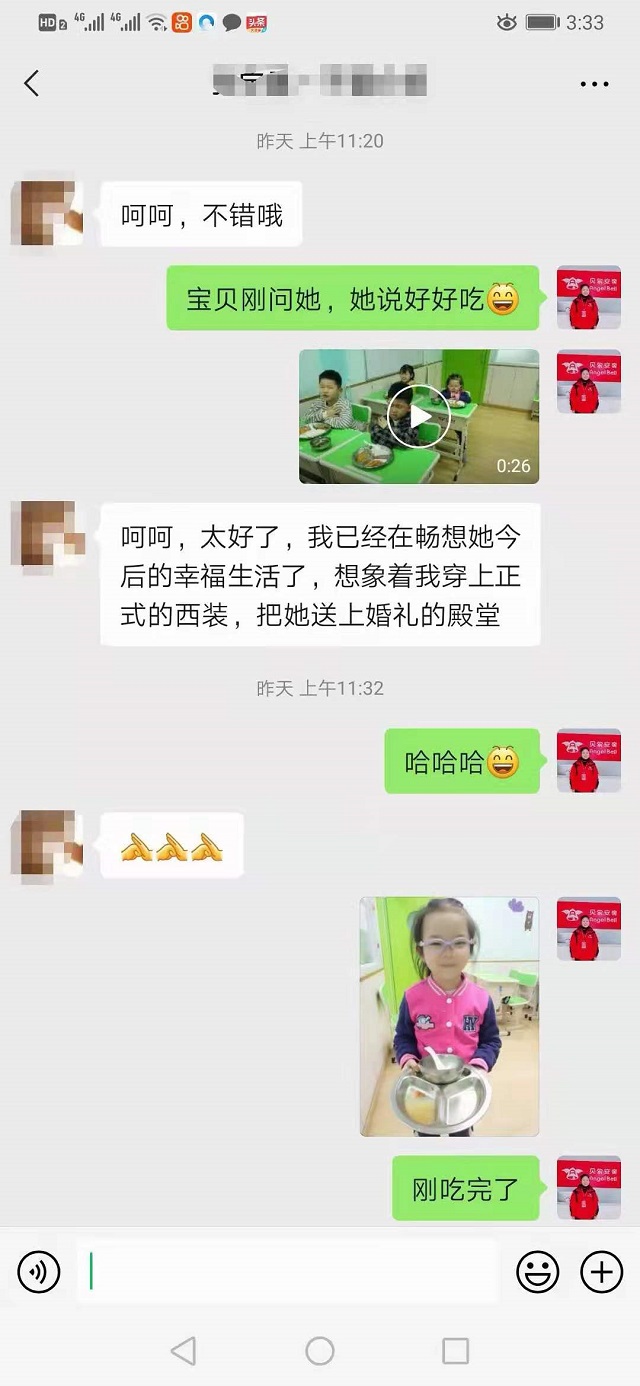Switch to voice message input

[39, 1272]
